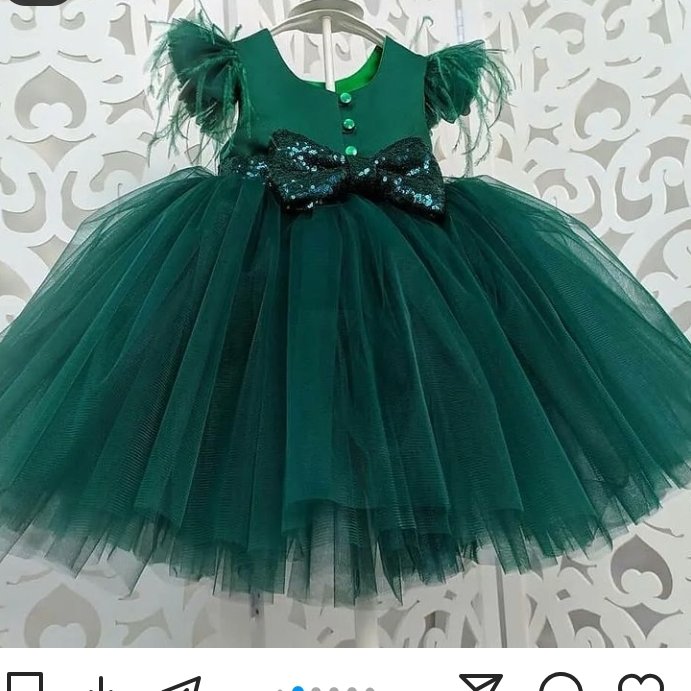
Task: Download the dress photo
Action: click(100, 685)
